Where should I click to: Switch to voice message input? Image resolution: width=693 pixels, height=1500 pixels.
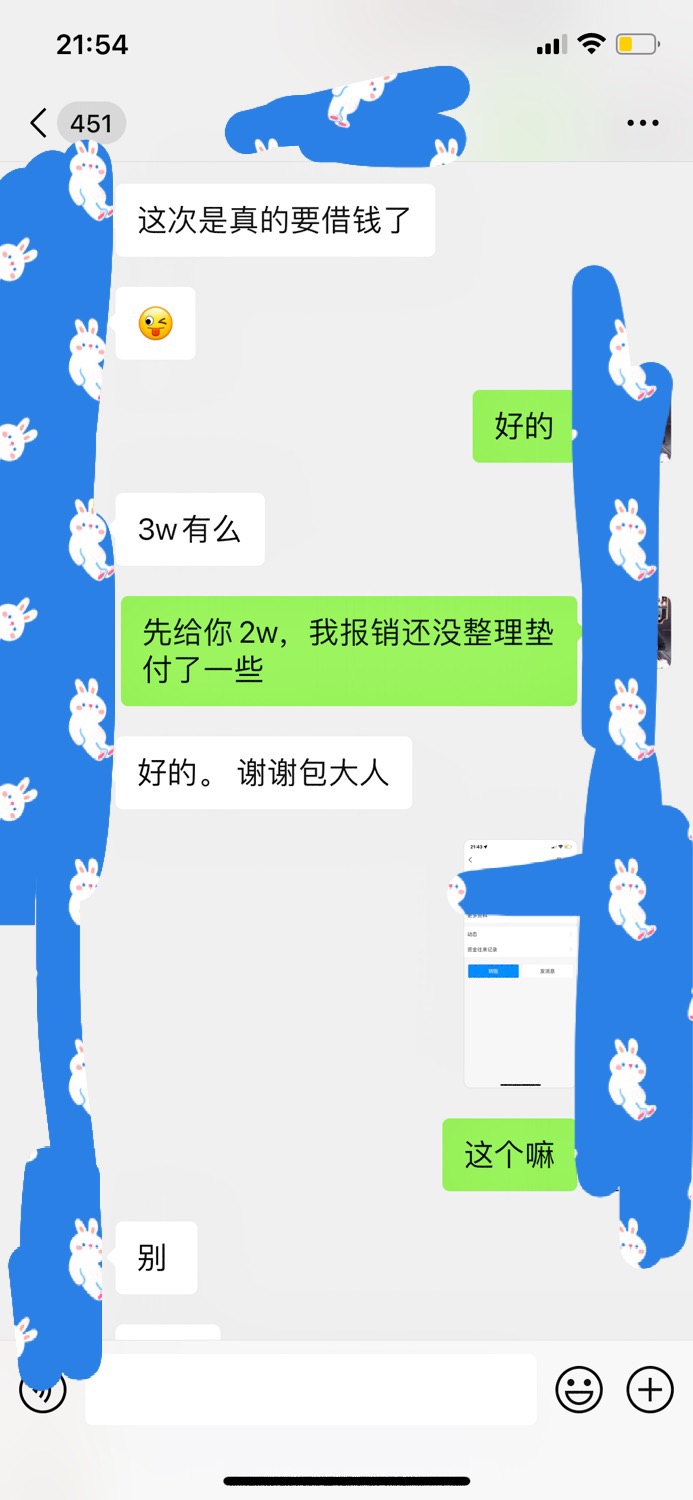tap(43, 1389)
